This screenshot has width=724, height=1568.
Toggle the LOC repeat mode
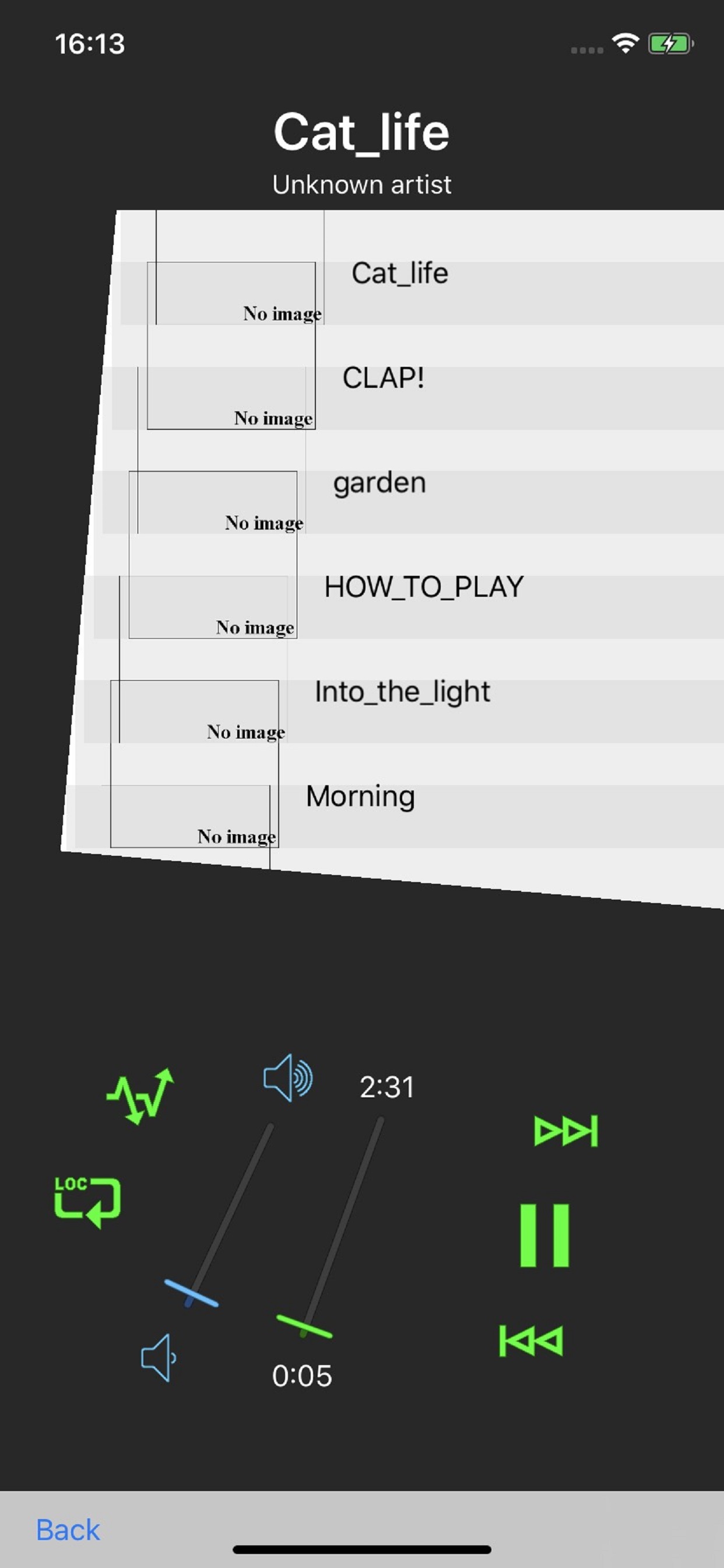click(x=87, y=1201)
